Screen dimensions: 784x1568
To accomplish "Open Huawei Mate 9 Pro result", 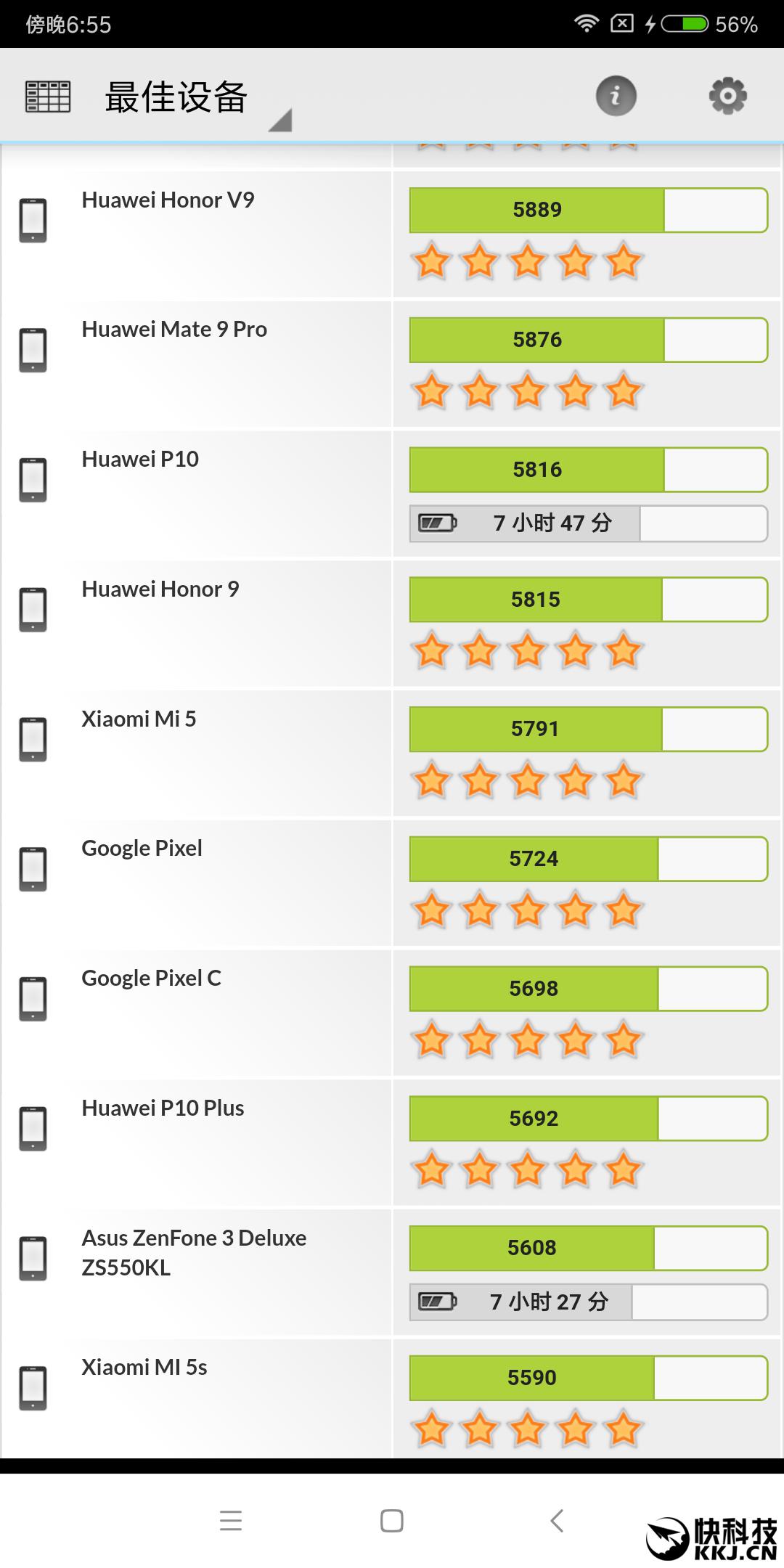I will [x=392, y=364].
